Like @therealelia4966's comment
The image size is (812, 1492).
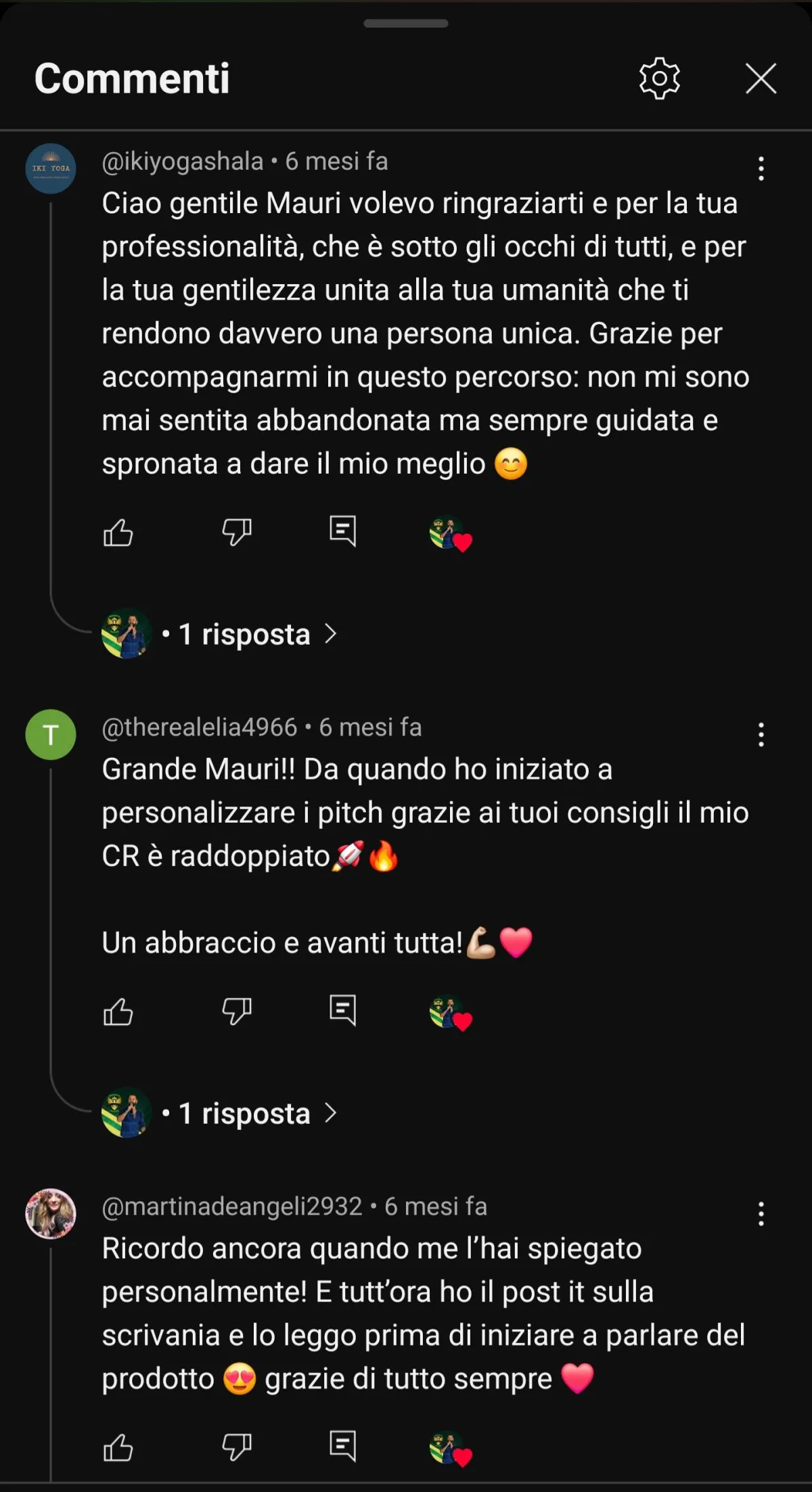click(x=118, y=1012)
